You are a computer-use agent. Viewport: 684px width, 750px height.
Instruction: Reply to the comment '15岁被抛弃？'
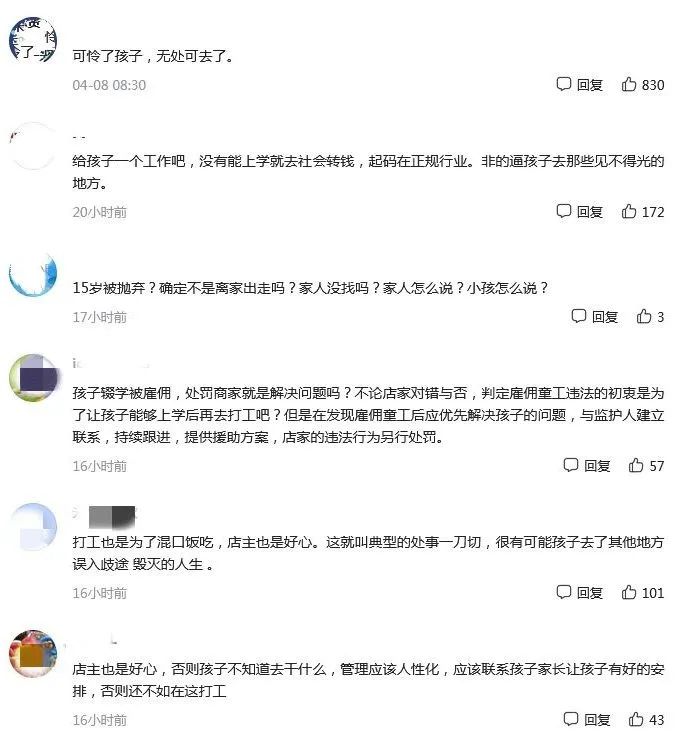pos(595,317)
